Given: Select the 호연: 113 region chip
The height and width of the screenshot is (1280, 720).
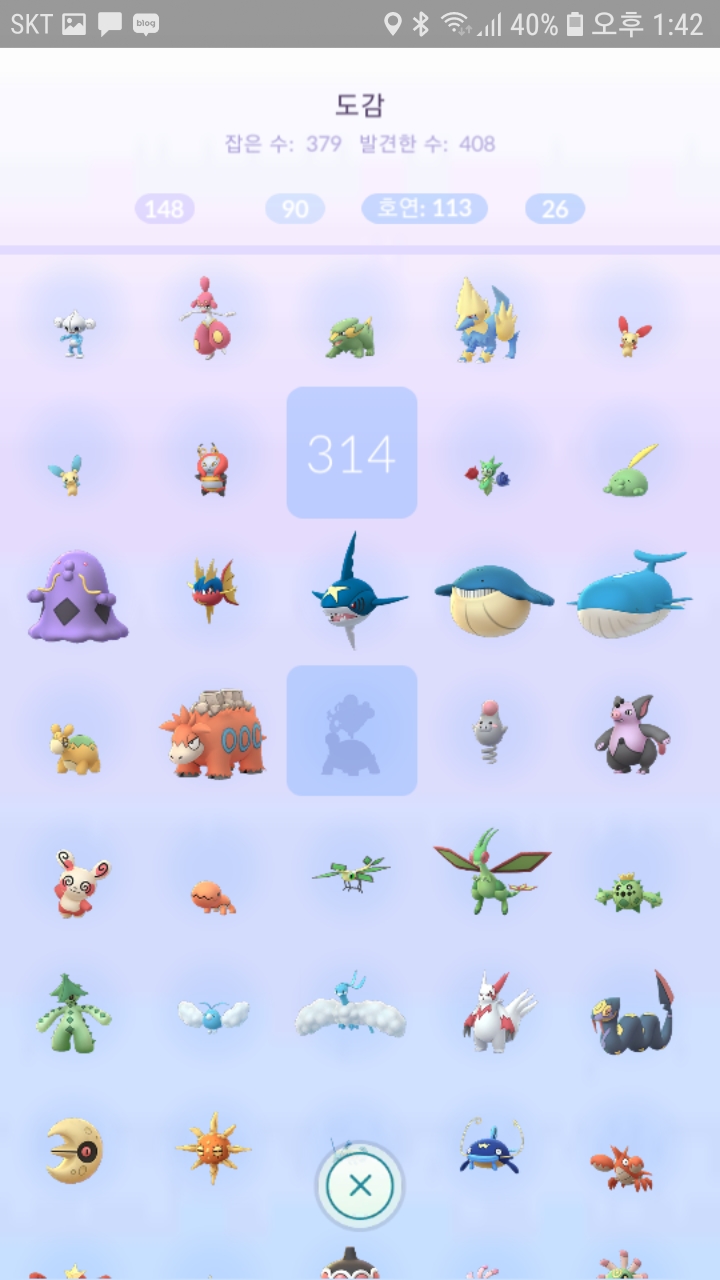Looking at the screenshot, I should click(x=424, y=208).
